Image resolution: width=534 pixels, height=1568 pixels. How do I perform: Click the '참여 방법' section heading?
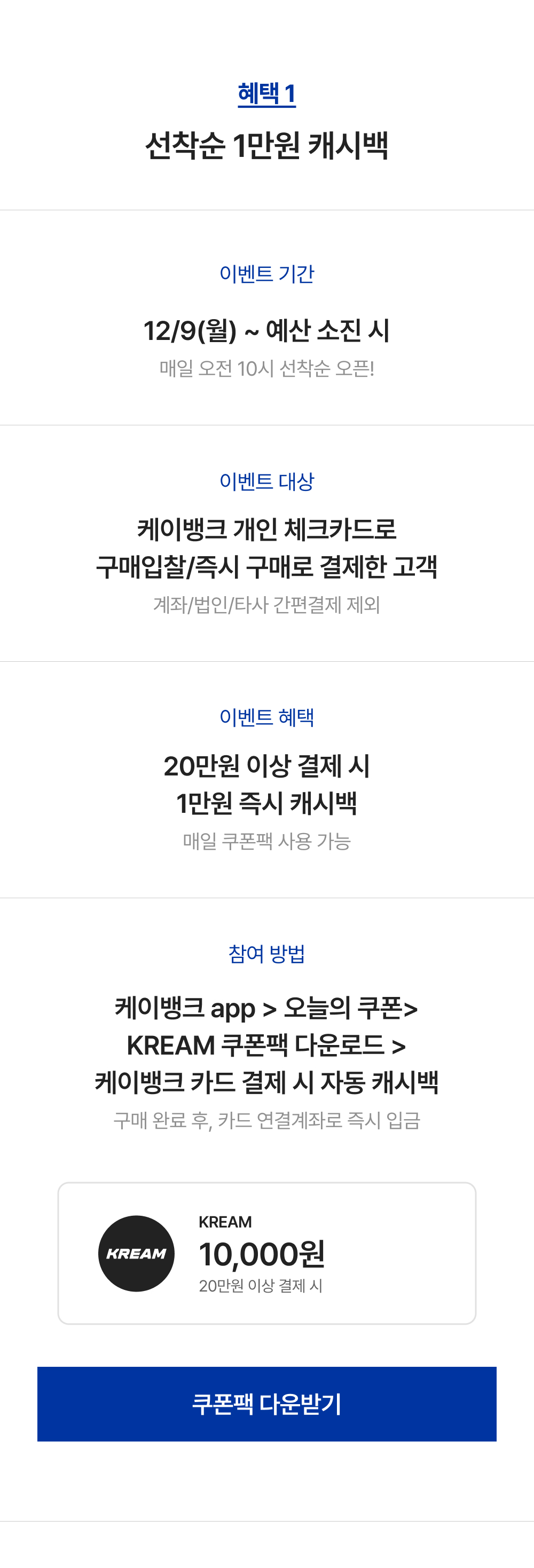266,953
